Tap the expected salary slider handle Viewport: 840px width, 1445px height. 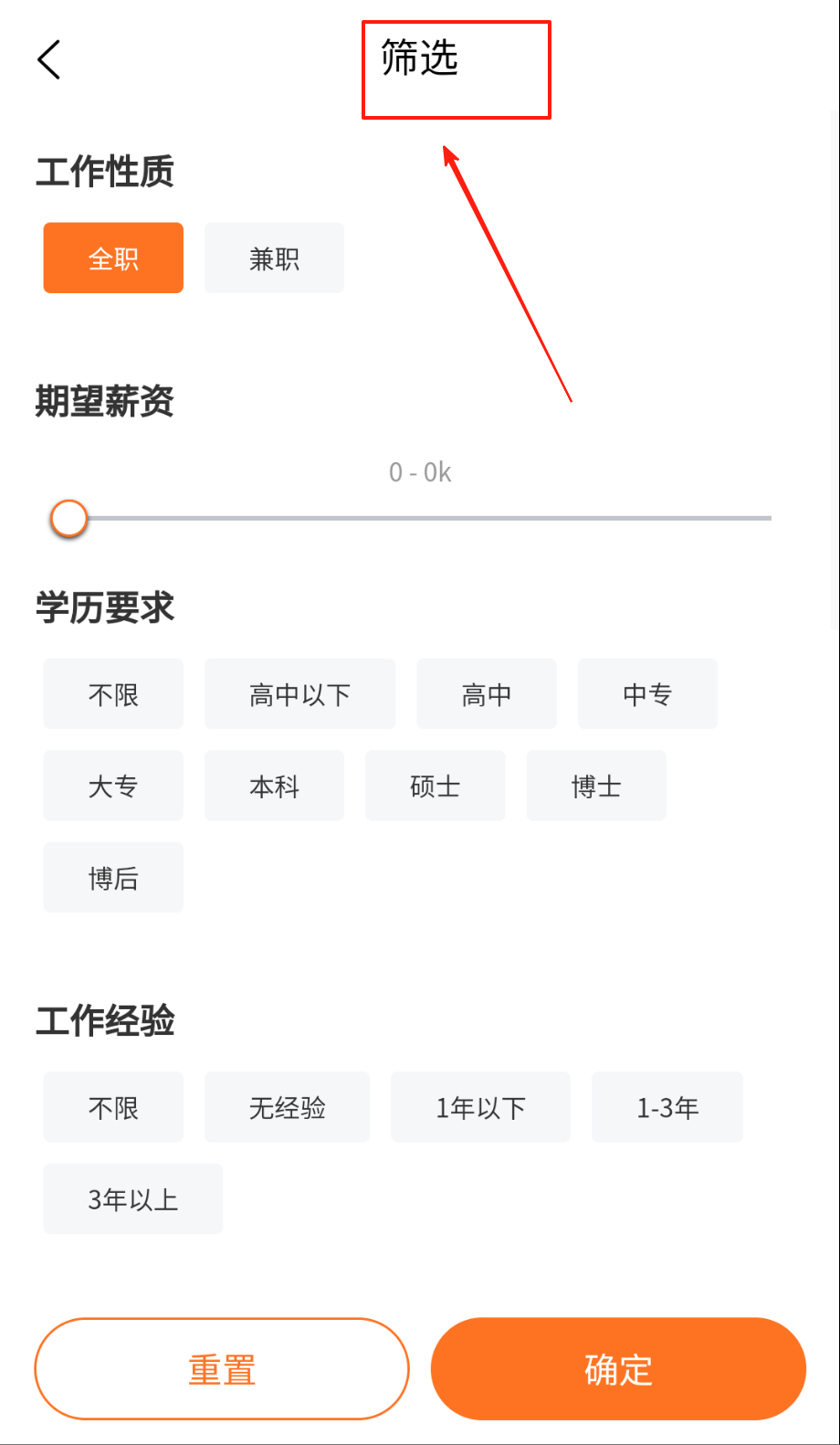point(68,519)
